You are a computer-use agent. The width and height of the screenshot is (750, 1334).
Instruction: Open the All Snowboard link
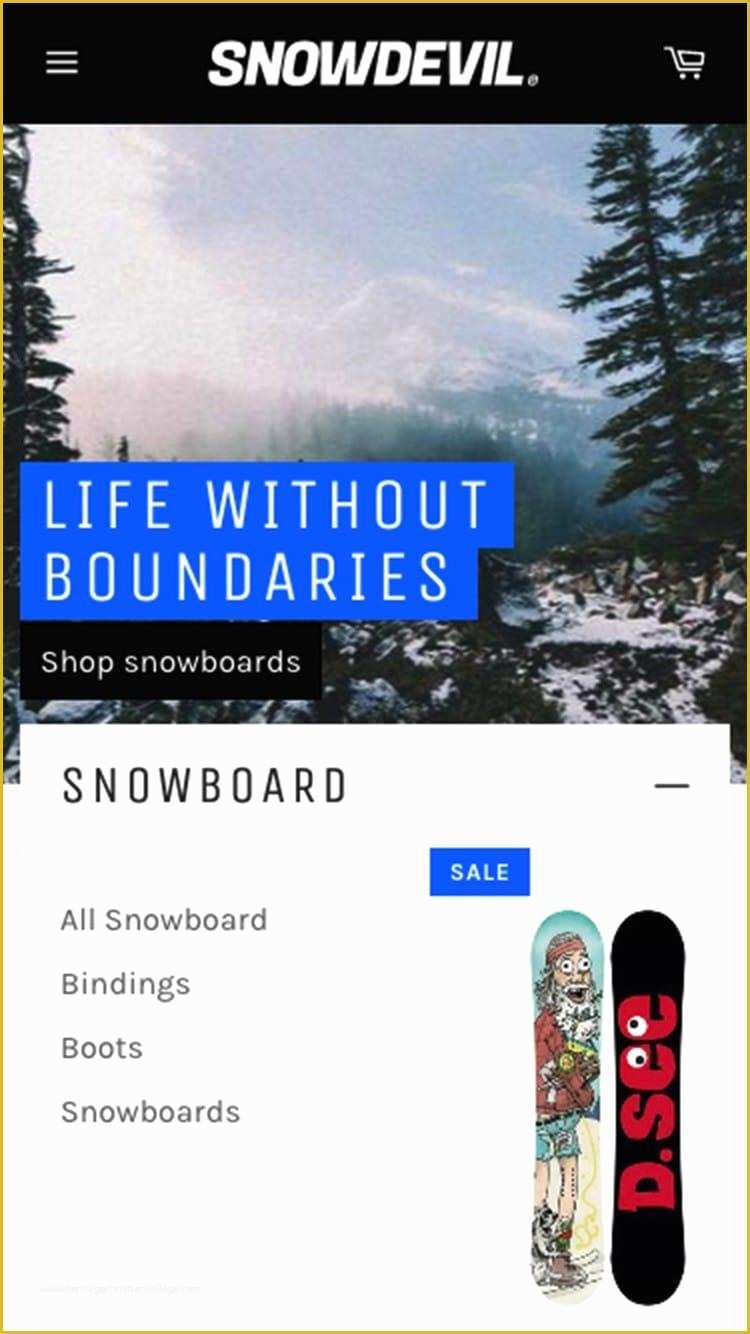click(164, 920)
